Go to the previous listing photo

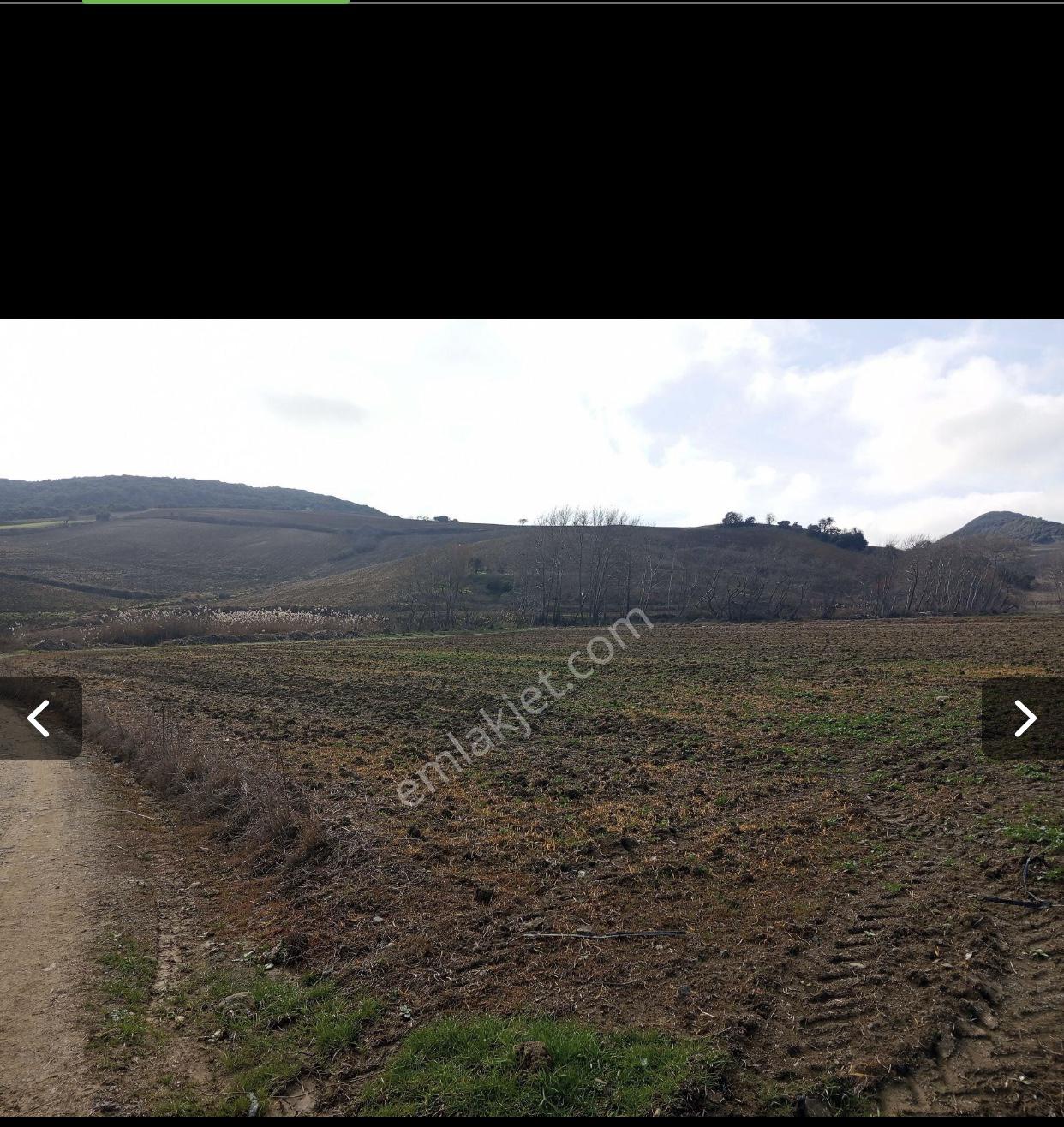[x=39, y=718]
